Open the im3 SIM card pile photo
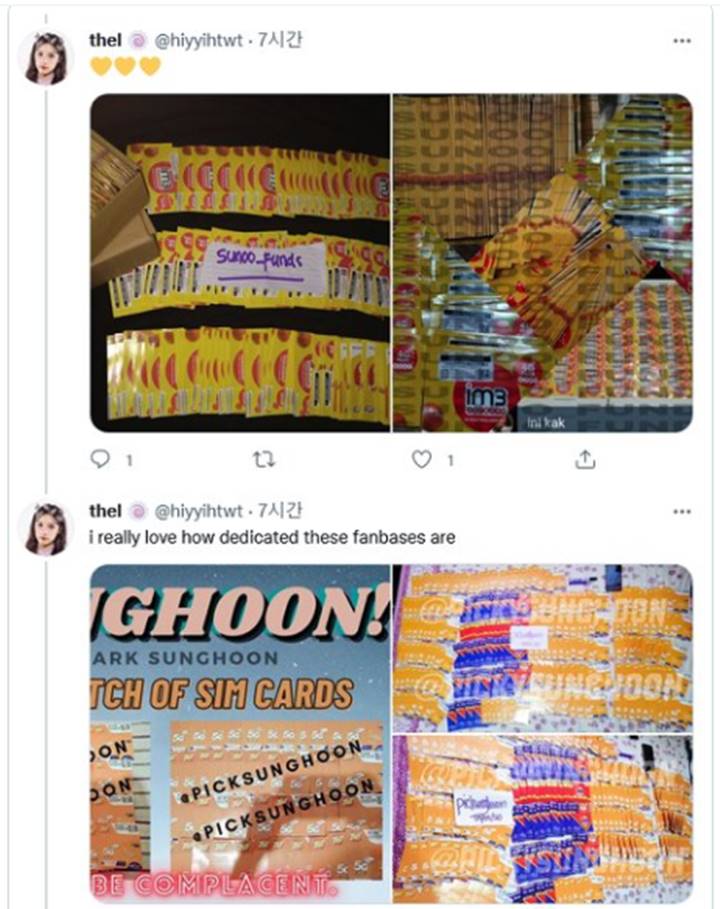Viewport: 720px width, 909px height. click(x=542, y=263)
